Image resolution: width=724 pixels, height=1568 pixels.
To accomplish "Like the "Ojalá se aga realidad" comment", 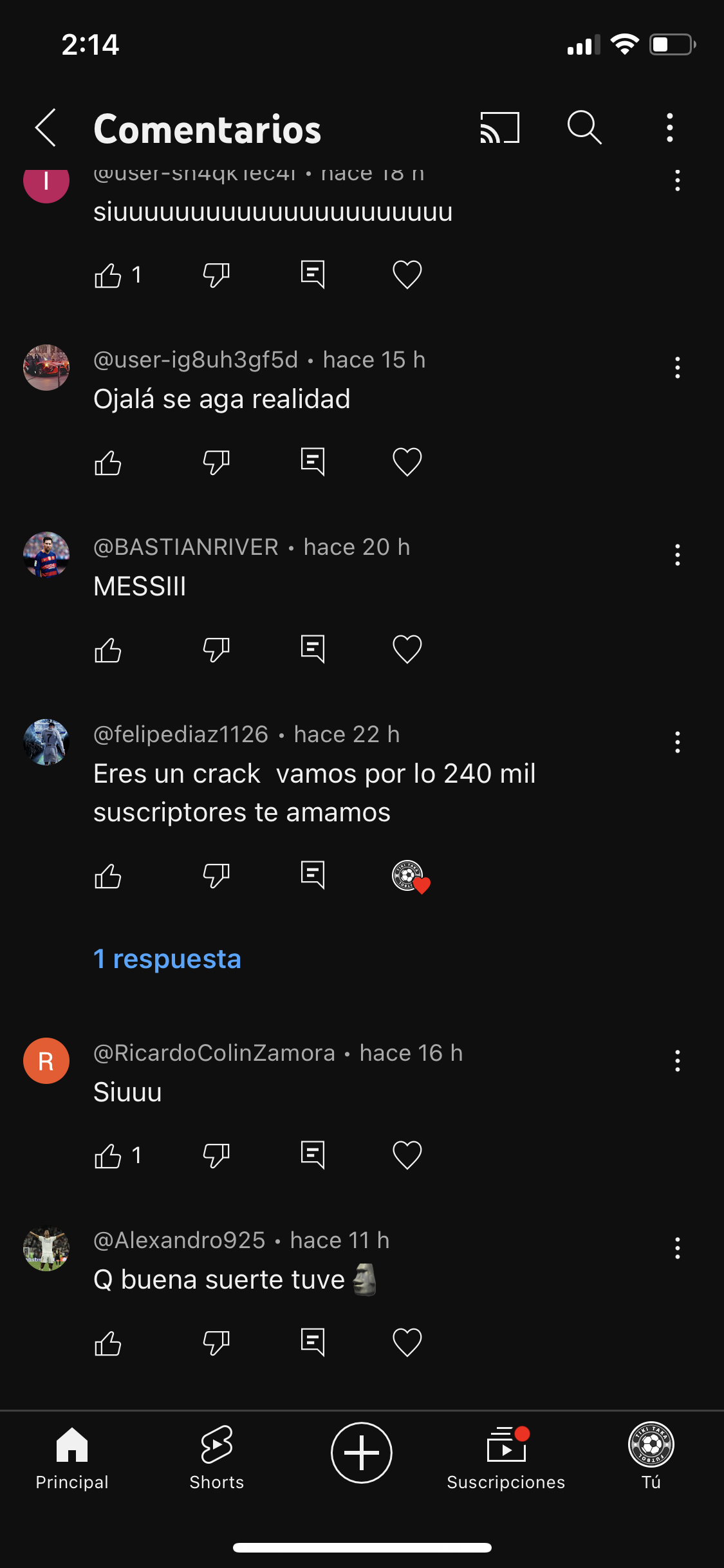I will click(108, 462).
